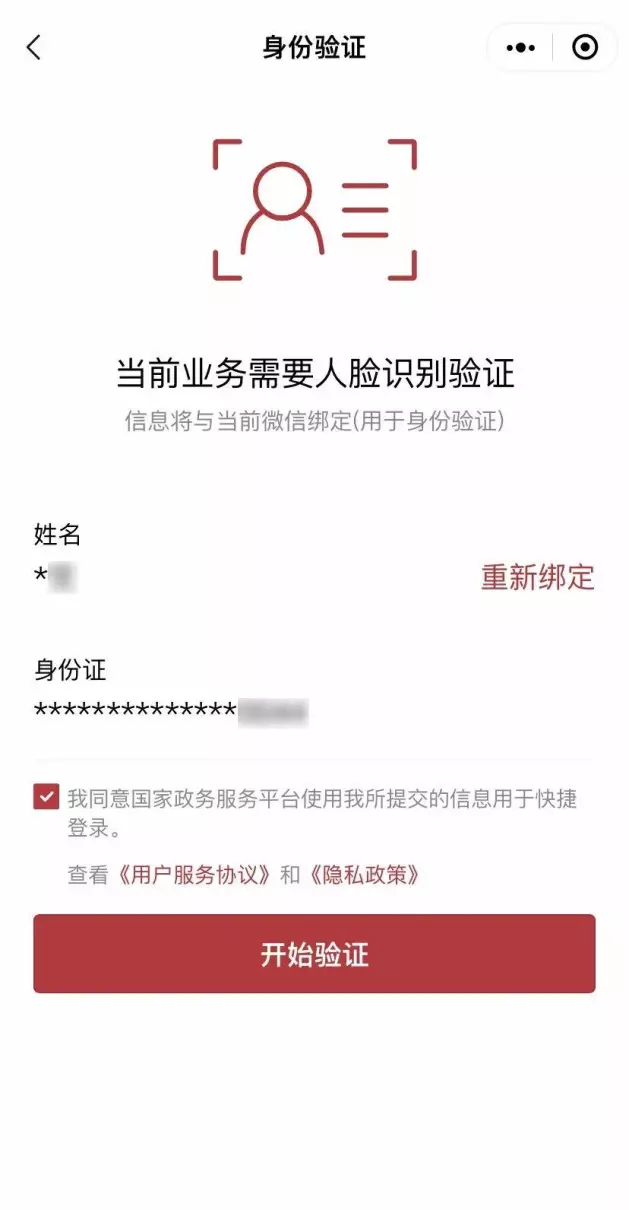
Task: Tap 重新绑定 to rebind identity
Action: click(538, 577)
